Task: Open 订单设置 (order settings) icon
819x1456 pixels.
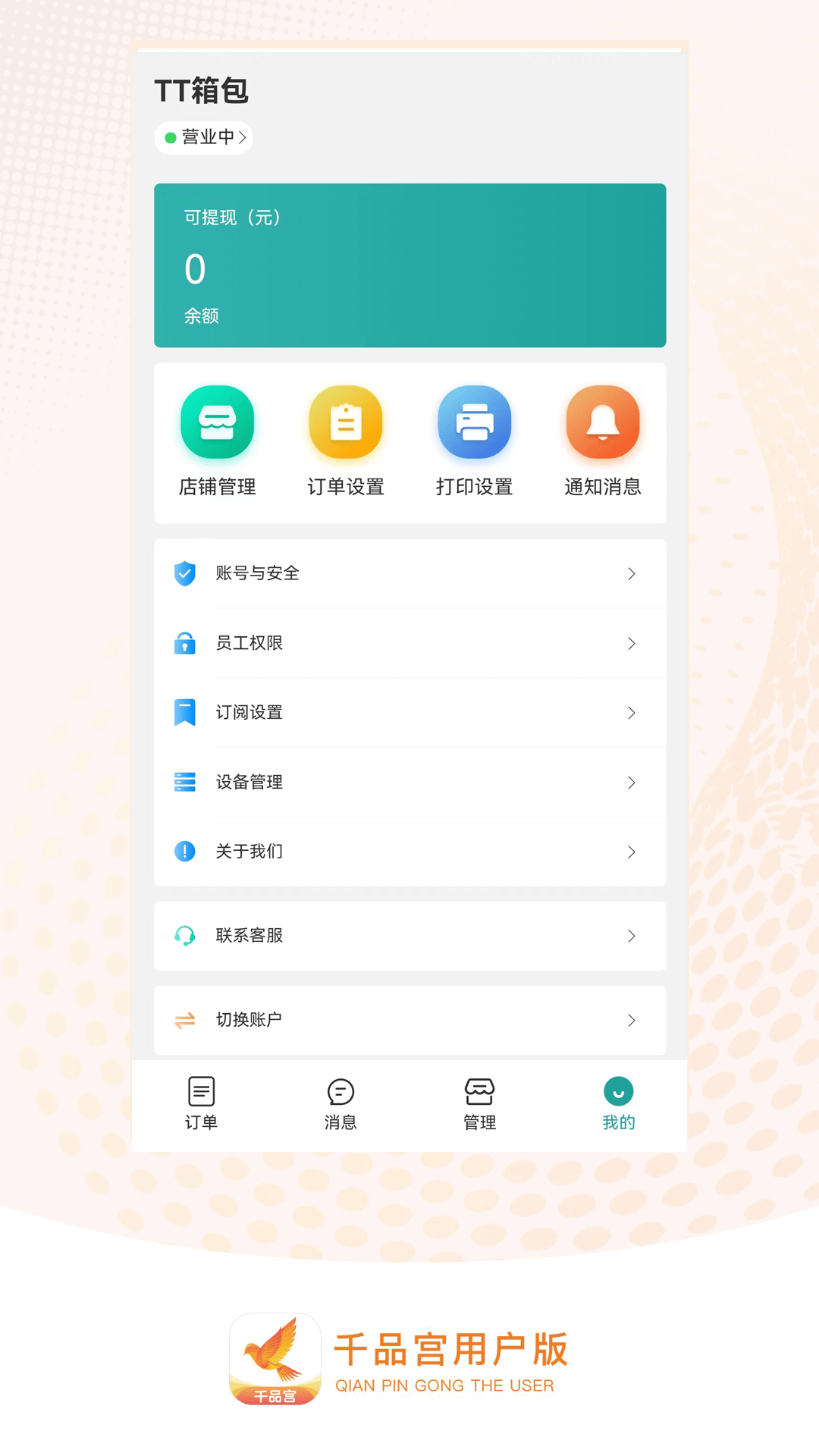Action: pyautogui.click(x=346, y=422)
